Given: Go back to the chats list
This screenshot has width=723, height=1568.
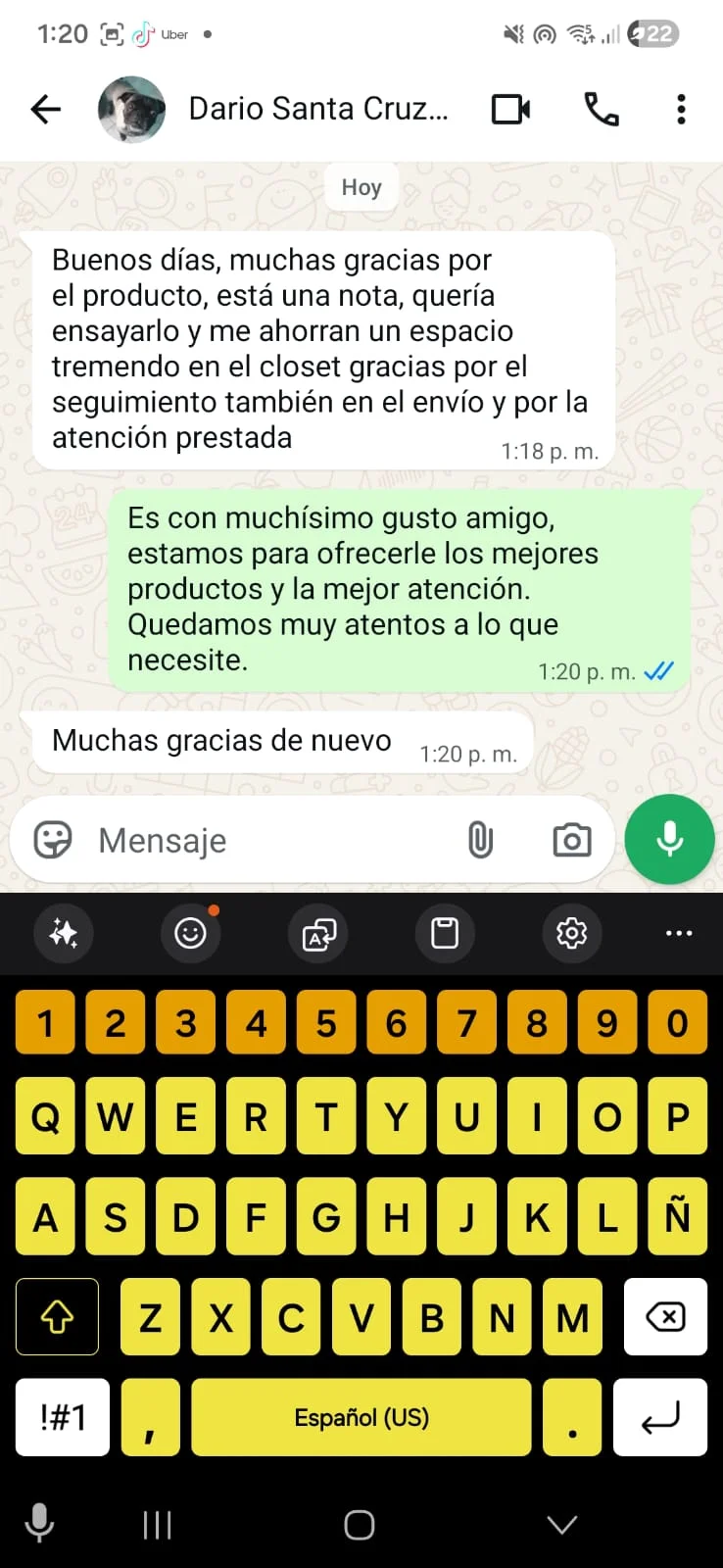Looking at the screenshot, I should [x=46, y=109].
